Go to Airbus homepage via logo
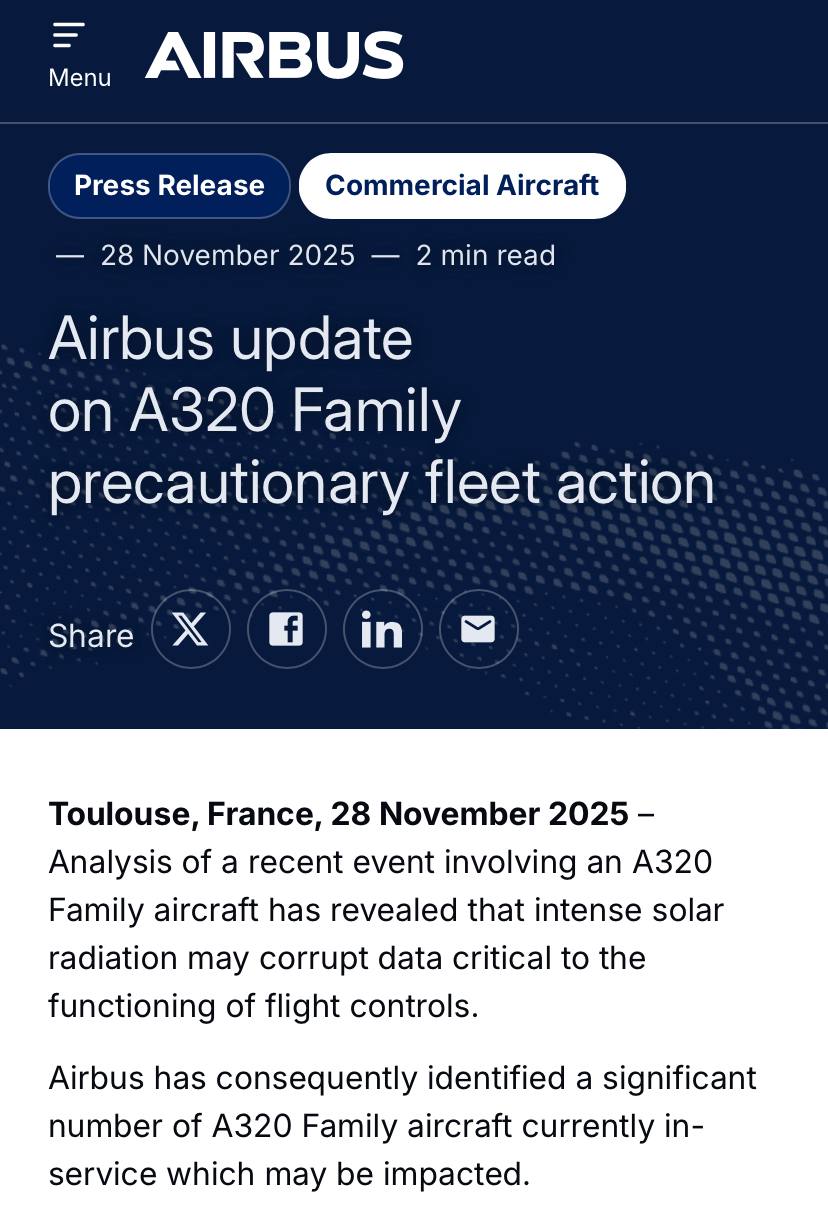Viewport: 828px width, 1208px height. (274, 55)
